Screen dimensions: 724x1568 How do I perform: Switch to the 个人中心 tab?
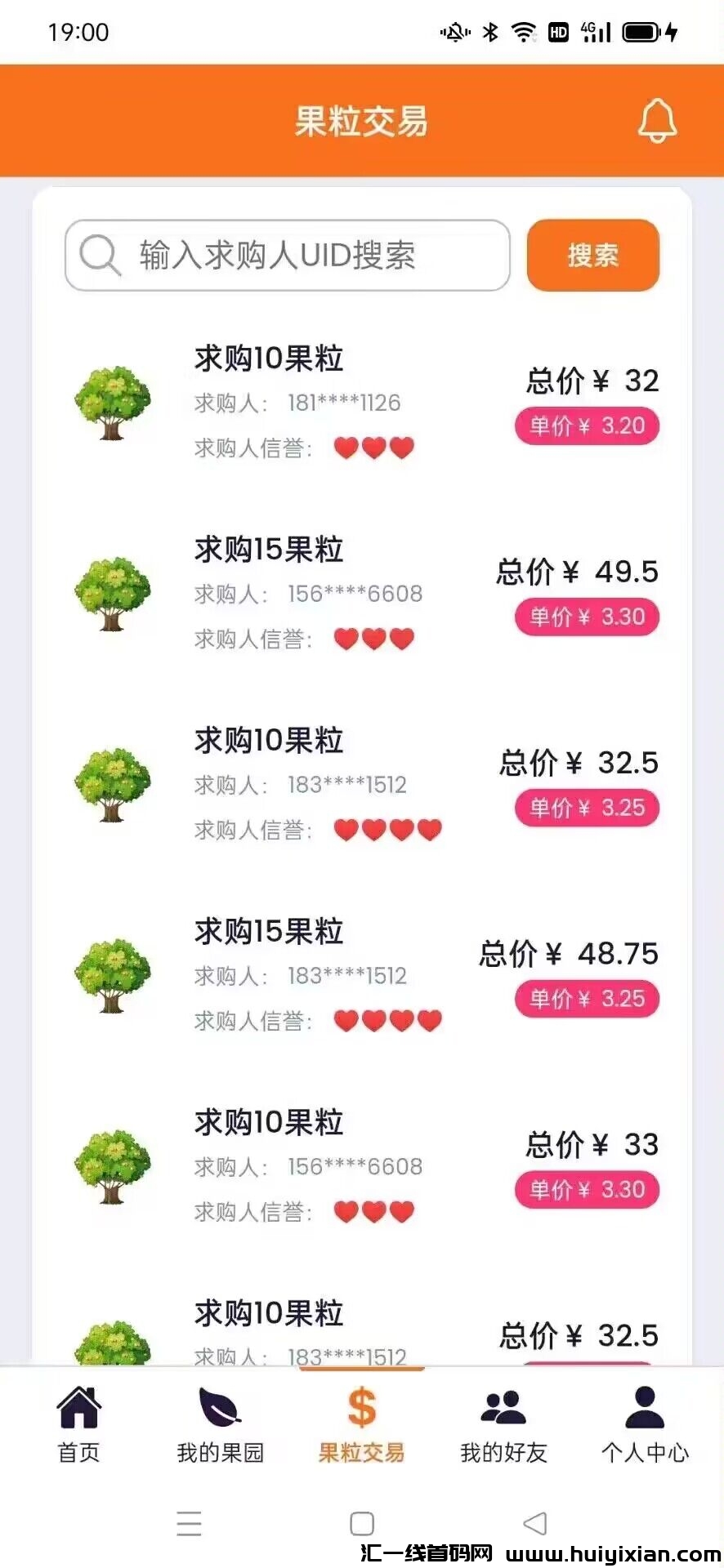(645, 1424)
